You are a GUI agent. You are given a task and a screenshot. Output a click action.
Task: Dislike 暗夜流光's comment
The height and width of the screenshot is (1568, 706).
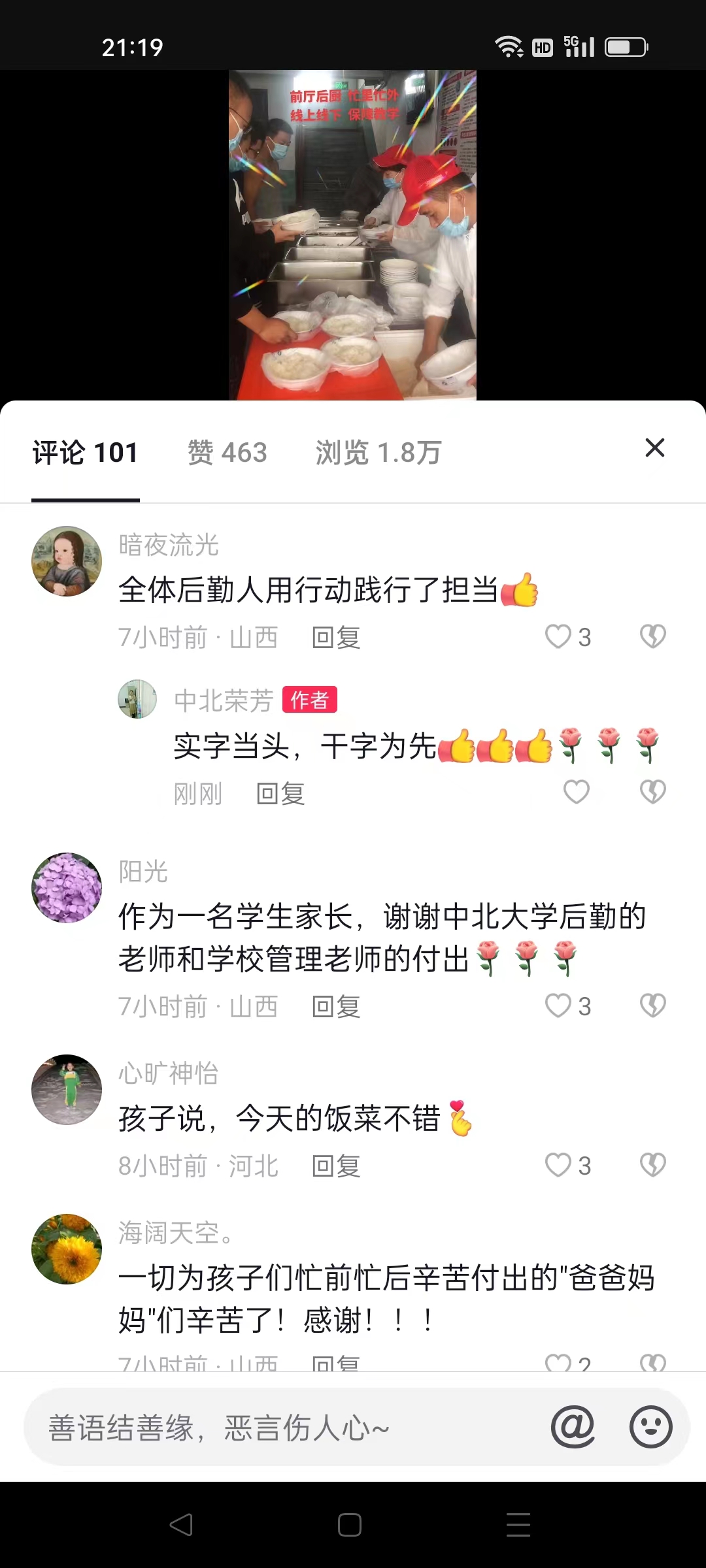point(652,636)
